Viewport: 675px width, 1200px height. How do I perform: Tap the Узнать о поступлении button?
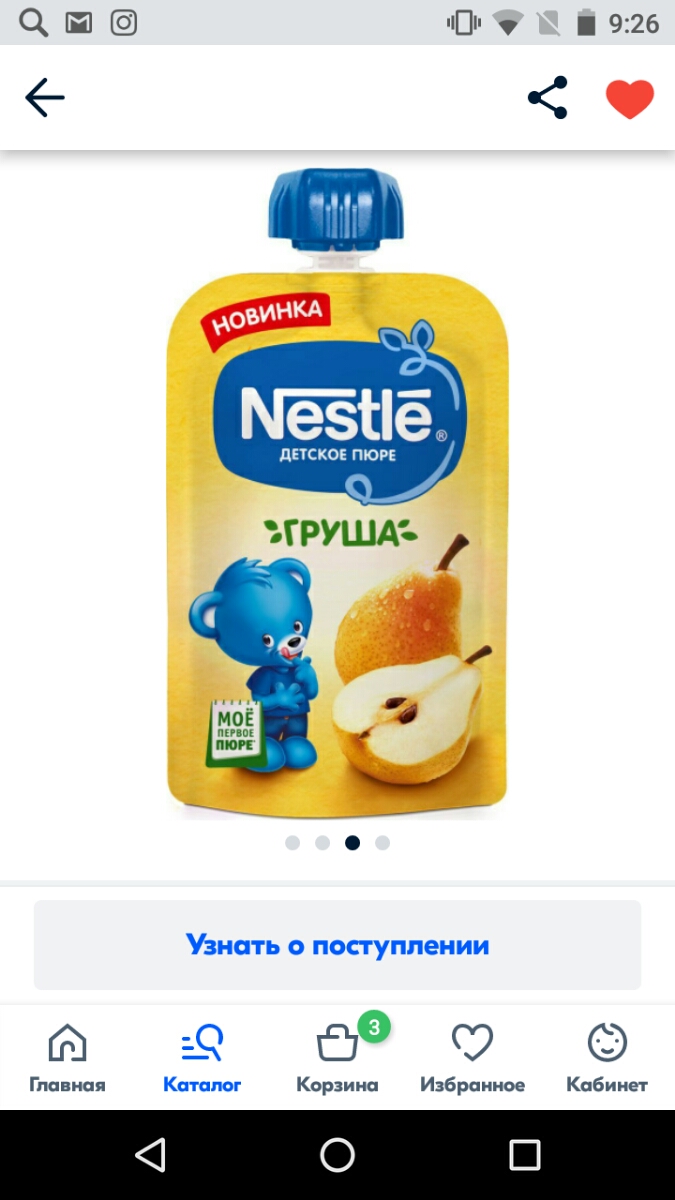337,945
